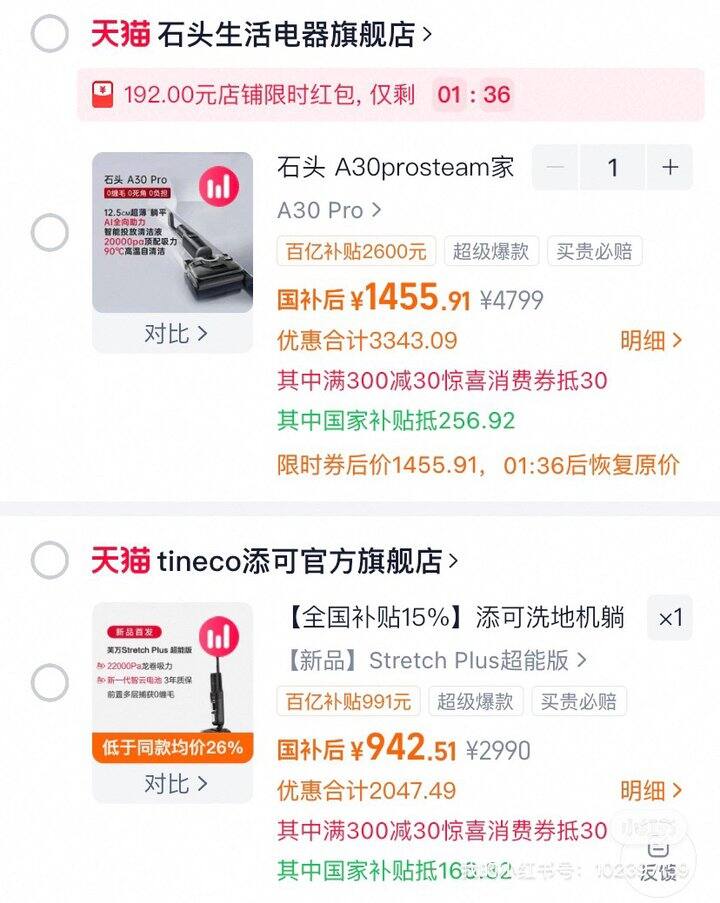
Task: Select the 石头 A30 Pro item checkbox
Action: click(x=49, y=233)
